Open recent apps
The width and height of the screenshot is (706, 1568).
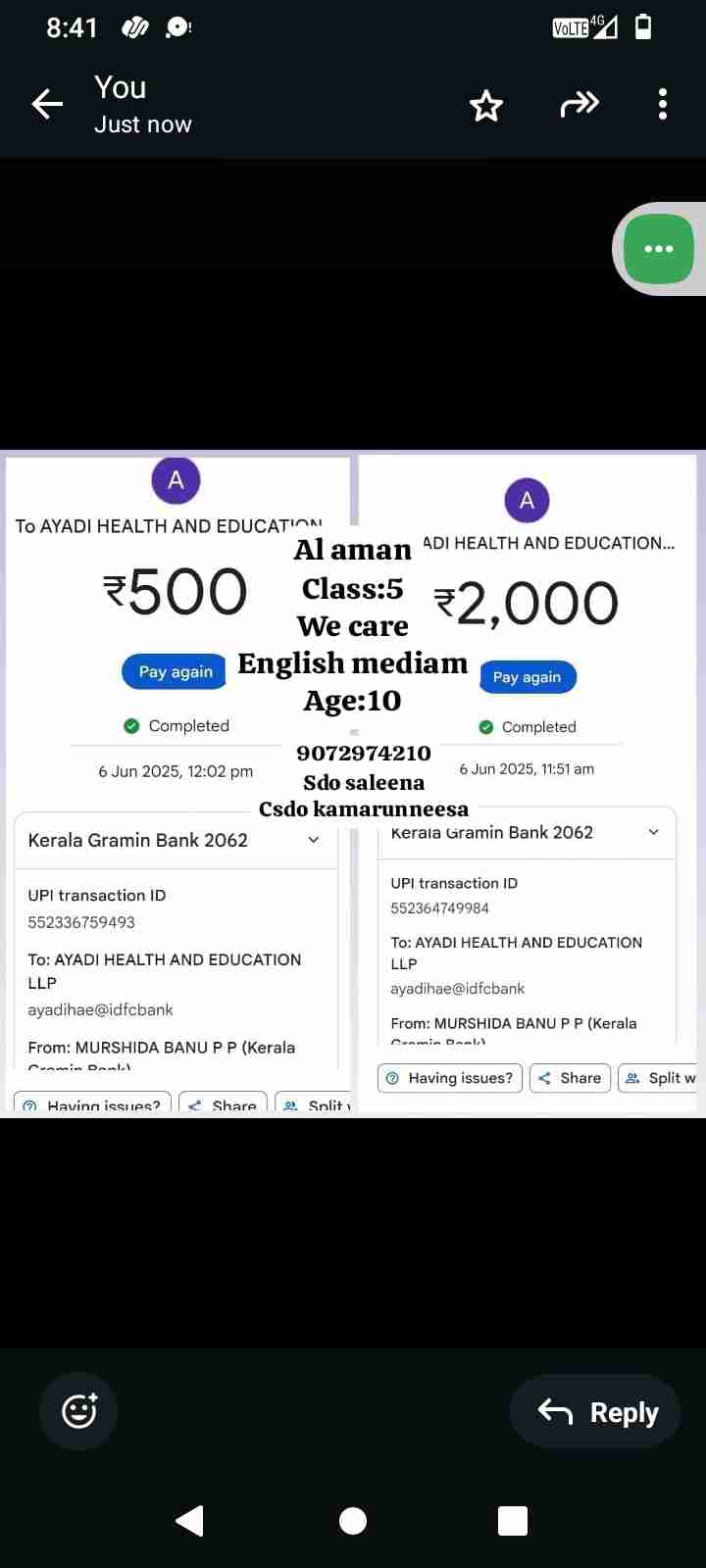tap(513, 1520)
